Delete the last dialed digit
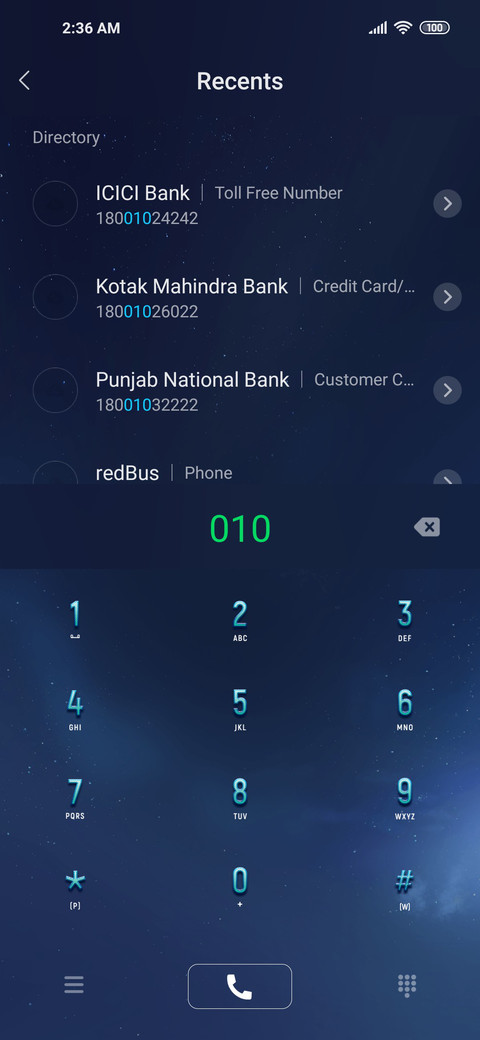Image resolution: width=480 pixels, height=1040 pixels. (427, 527)
